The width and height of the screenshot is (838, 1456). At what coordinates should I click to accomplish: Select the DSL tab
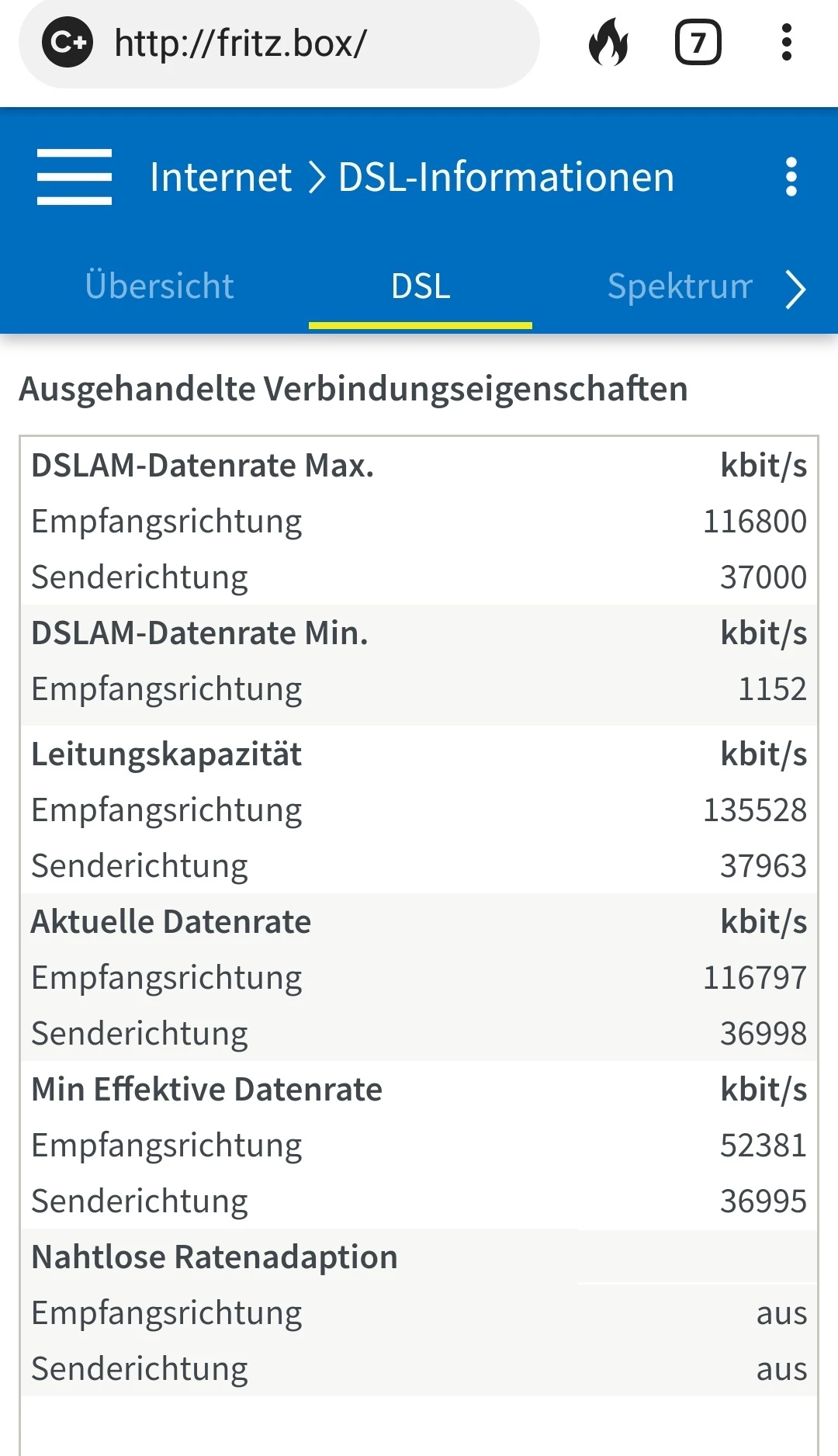point(421,286)
